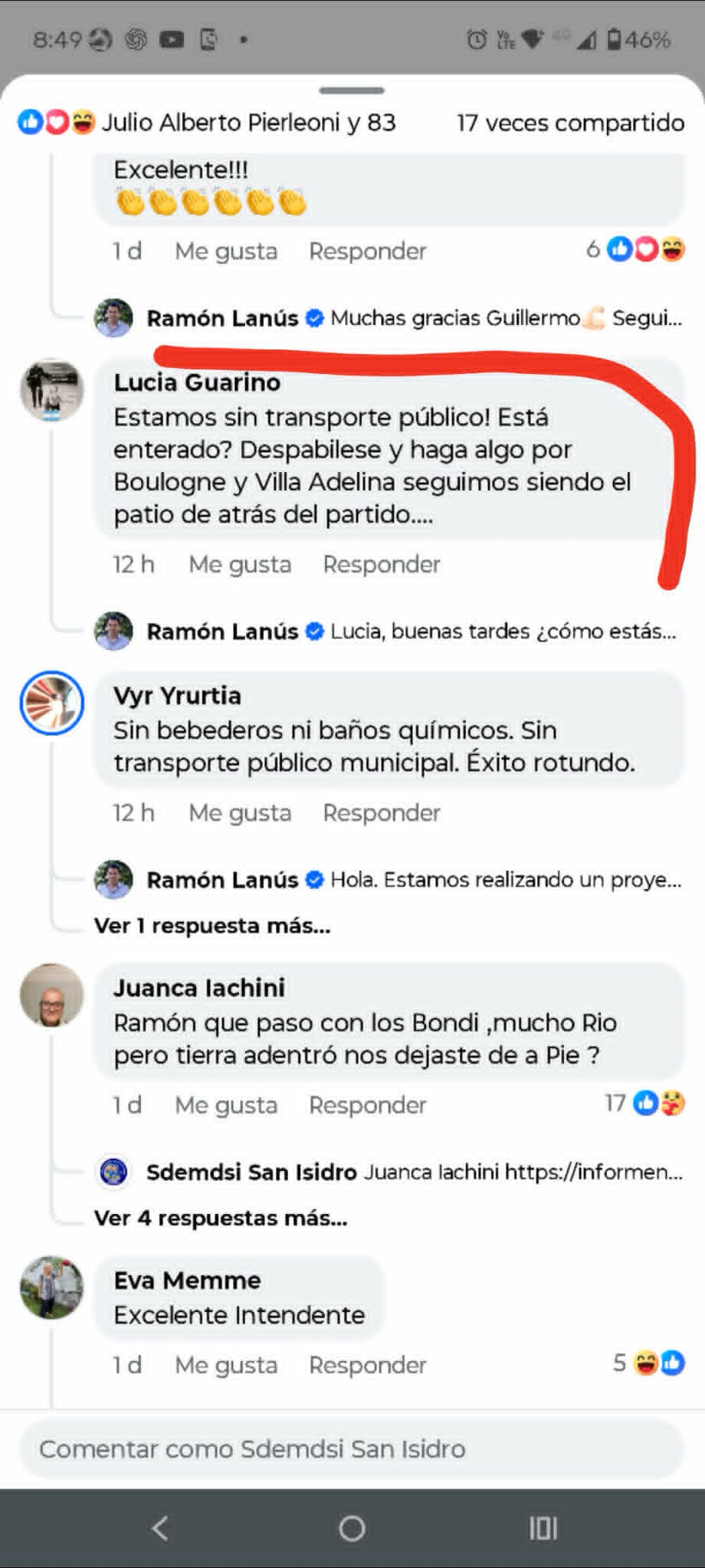Go back with the system back button

(x=159, y=1529)
